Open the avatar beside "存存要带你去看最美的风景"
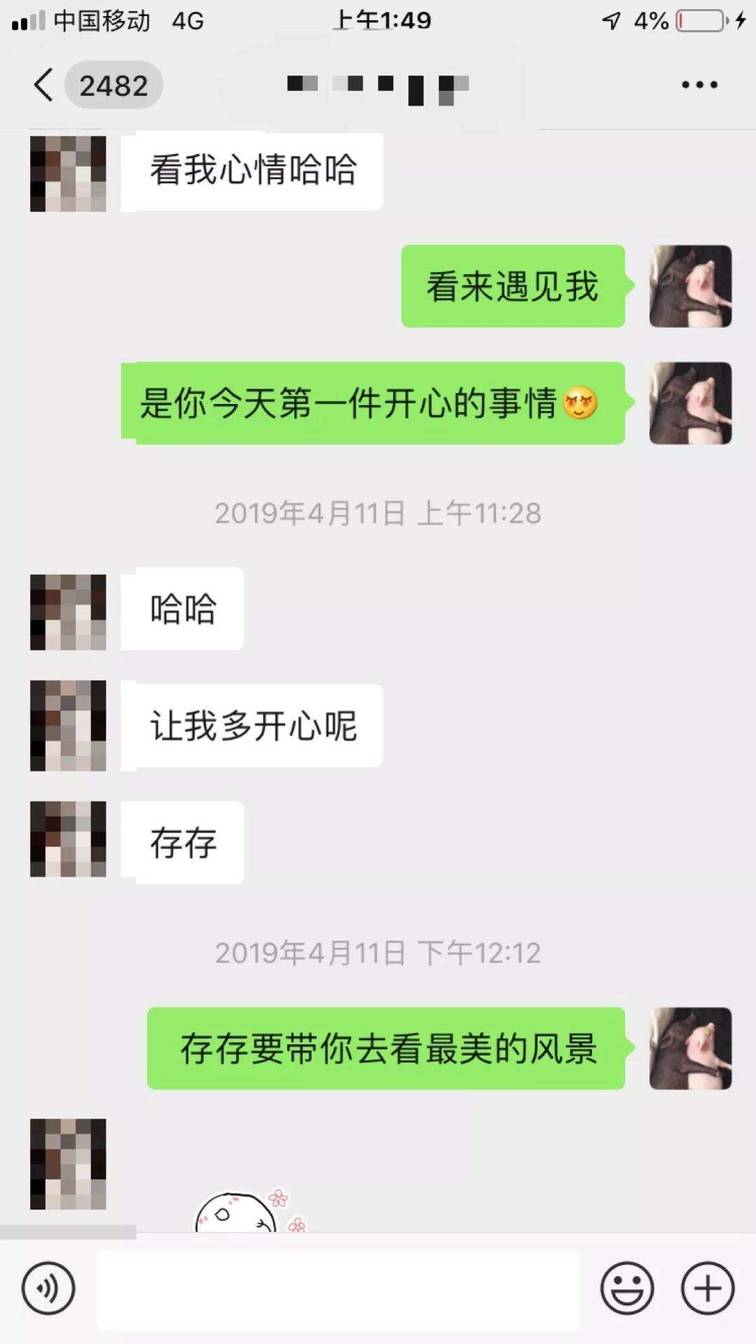This screenshot has height=1344, width=756. tap(690, 1048)
